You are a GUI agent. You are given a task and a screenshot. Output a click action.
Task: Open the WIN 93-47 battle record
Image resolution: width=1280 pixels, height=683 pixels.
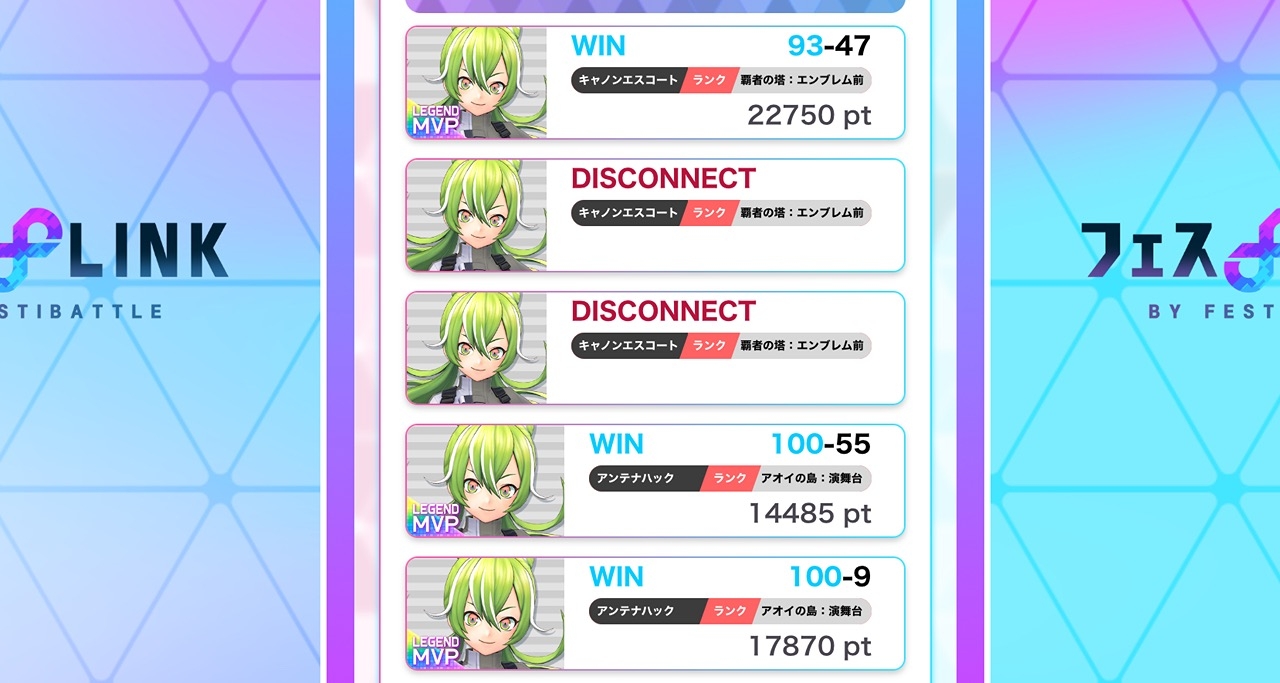pyautogui.click(x=655, y=83)
